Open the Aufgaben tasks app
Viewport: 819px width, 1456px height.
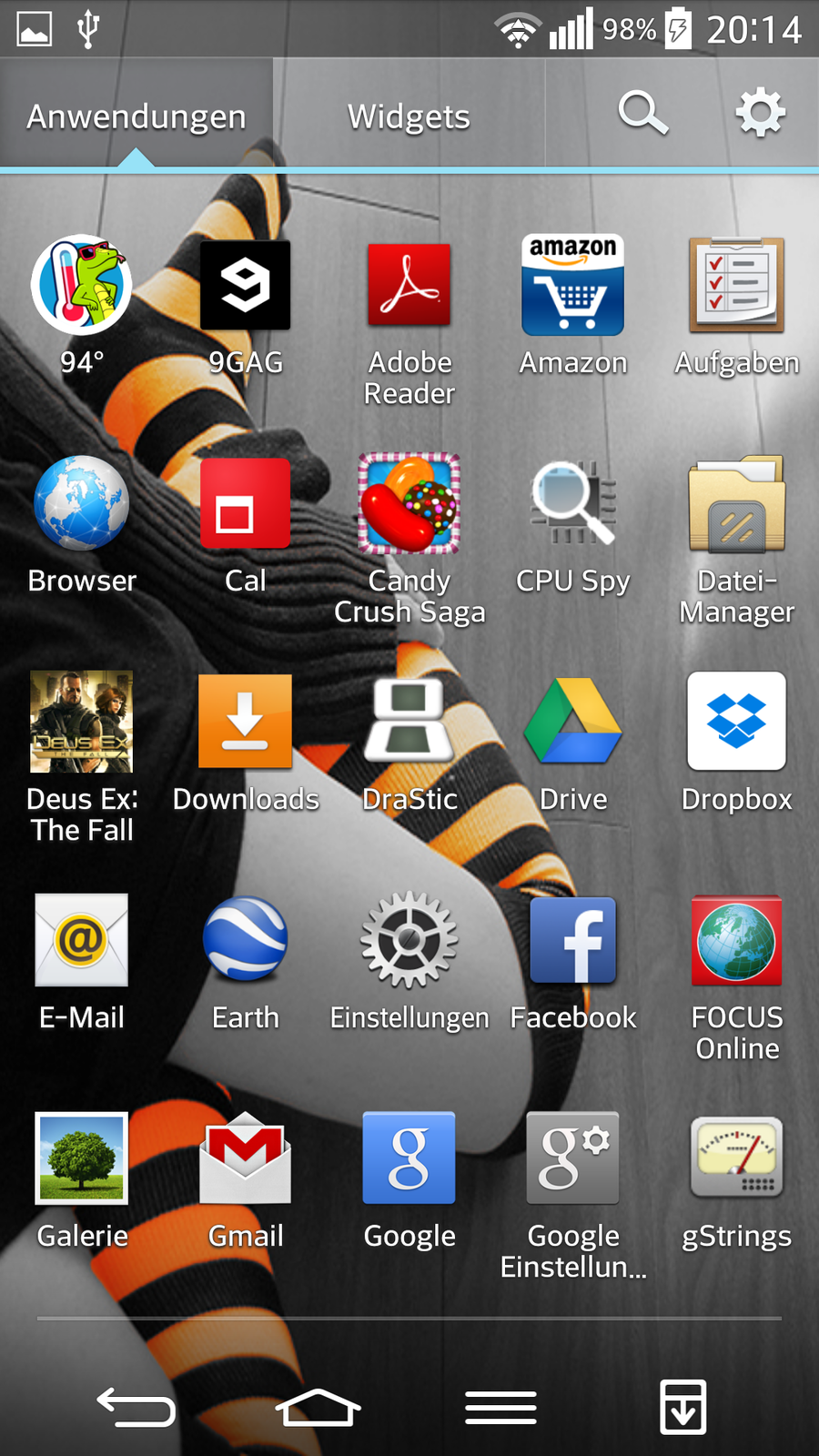tap(736, 286)
